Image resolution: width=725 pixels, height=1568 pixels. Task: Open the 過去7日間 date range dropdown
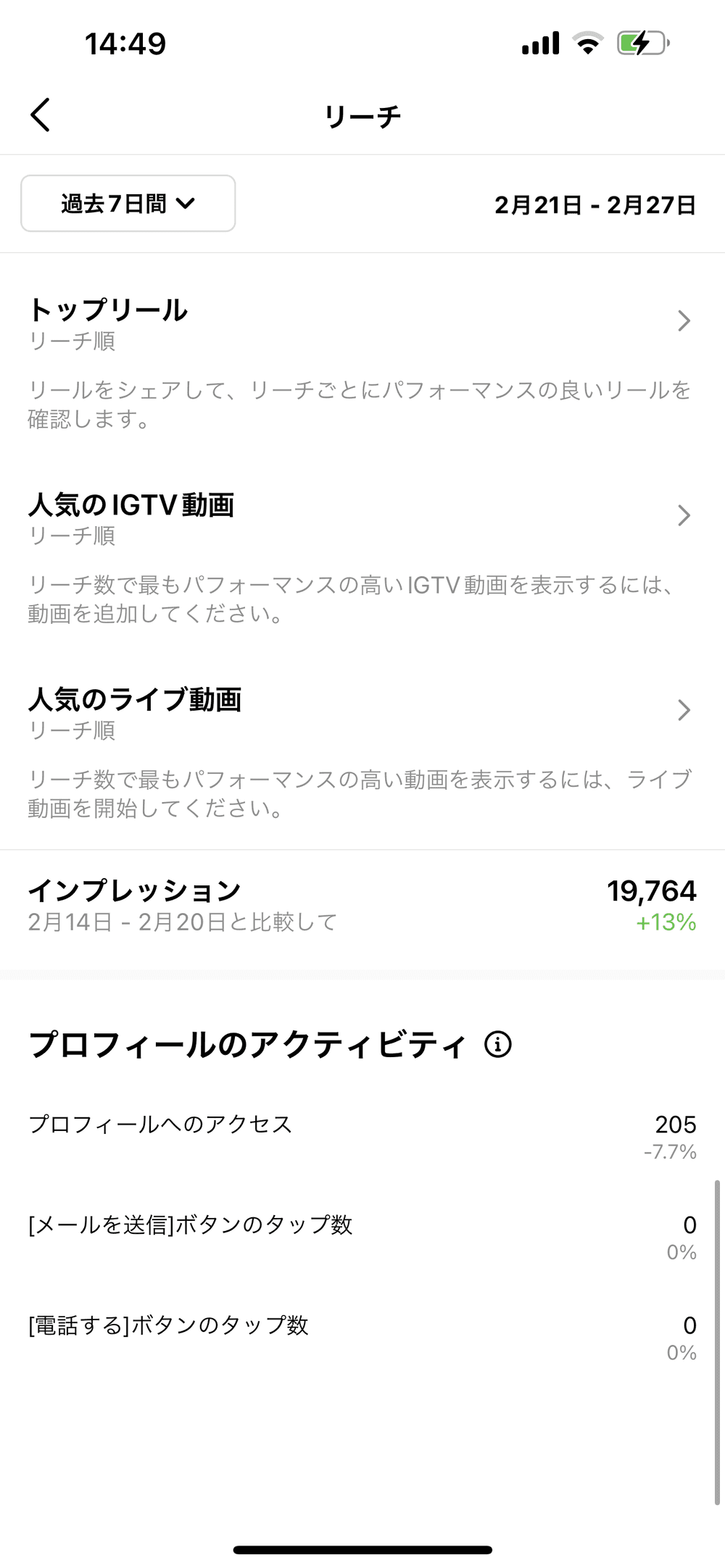(128, 204)
